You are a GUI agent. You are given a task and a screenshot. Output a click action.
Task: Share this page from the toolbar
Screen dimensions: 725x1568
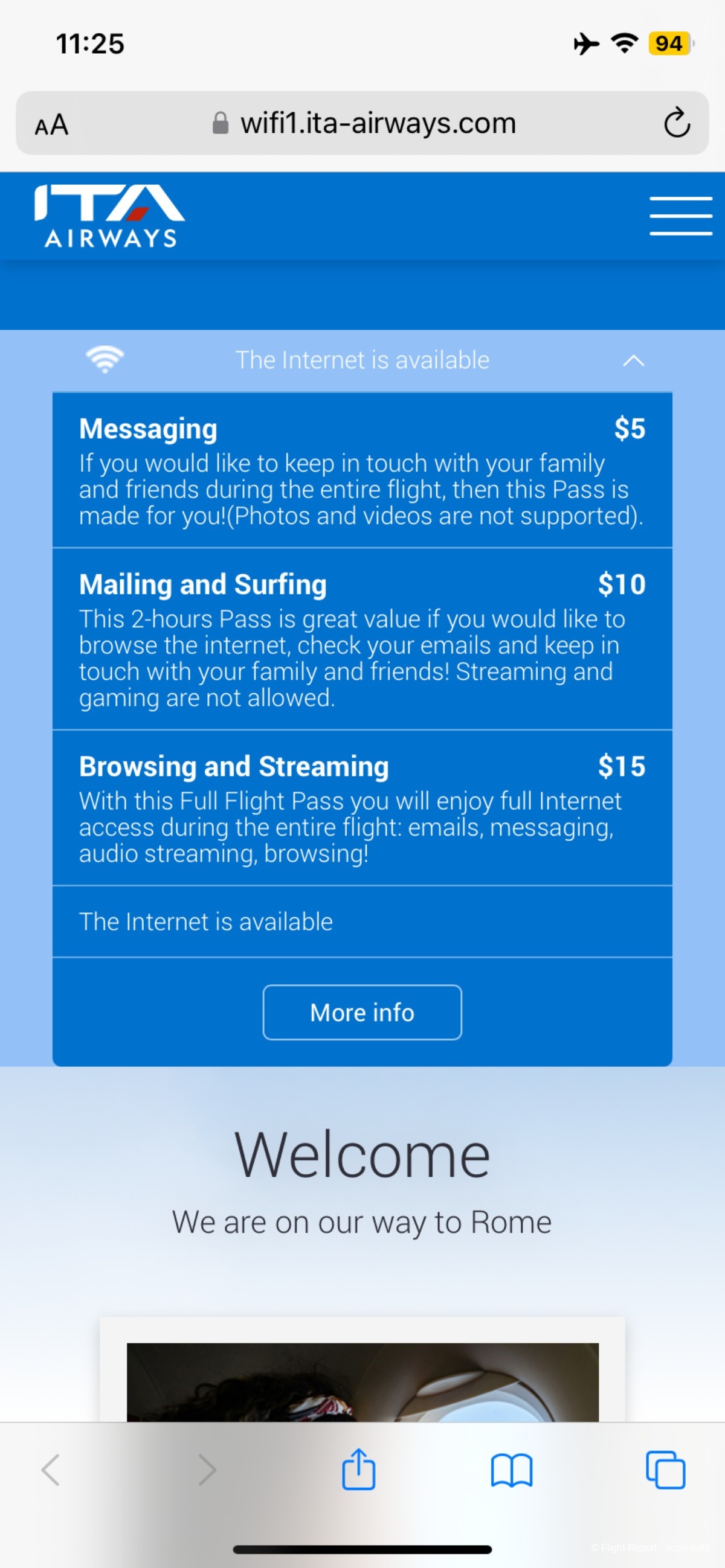click(x=358, y=1470)
